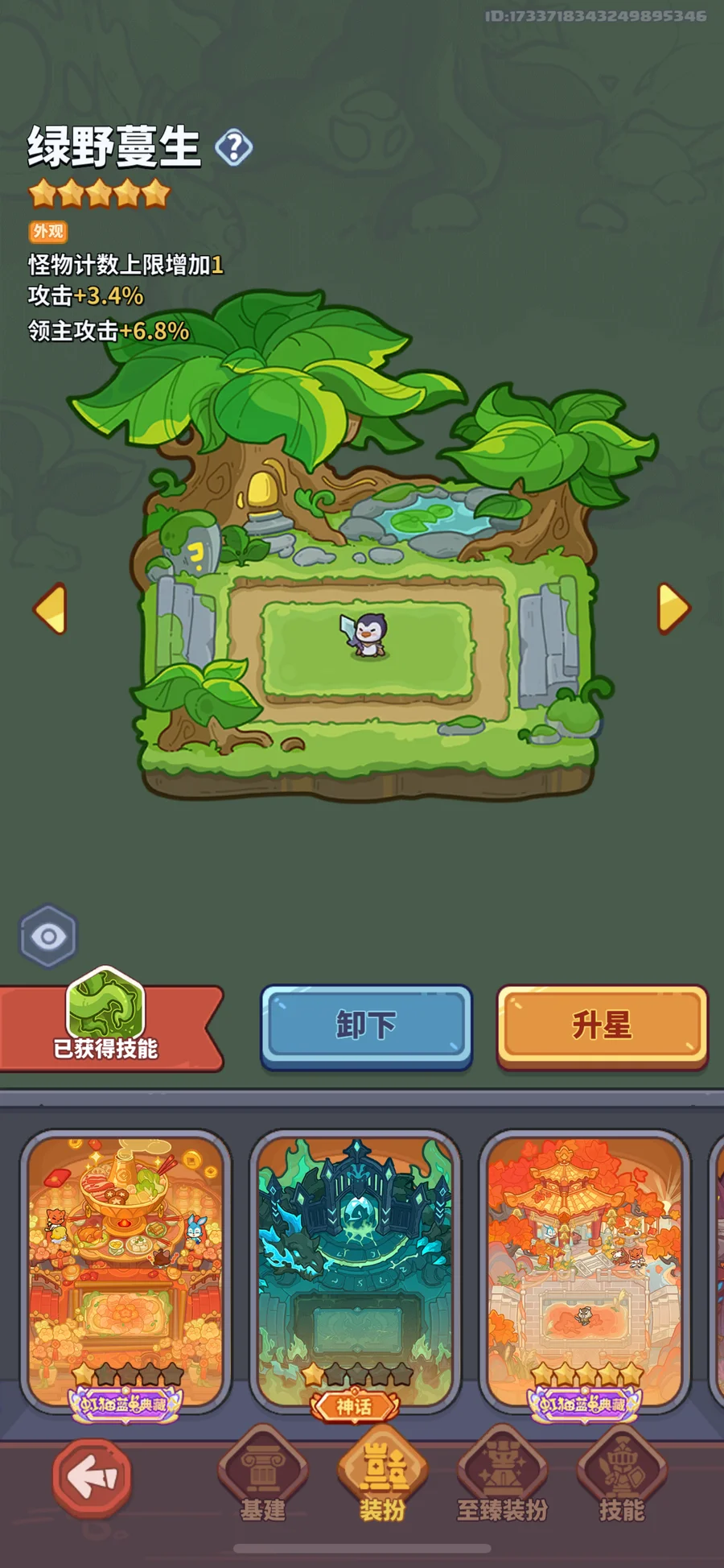The image size is (724, 1568).
Task: Switch to the 至臻装扮 tab
Action: (502, 1478)
